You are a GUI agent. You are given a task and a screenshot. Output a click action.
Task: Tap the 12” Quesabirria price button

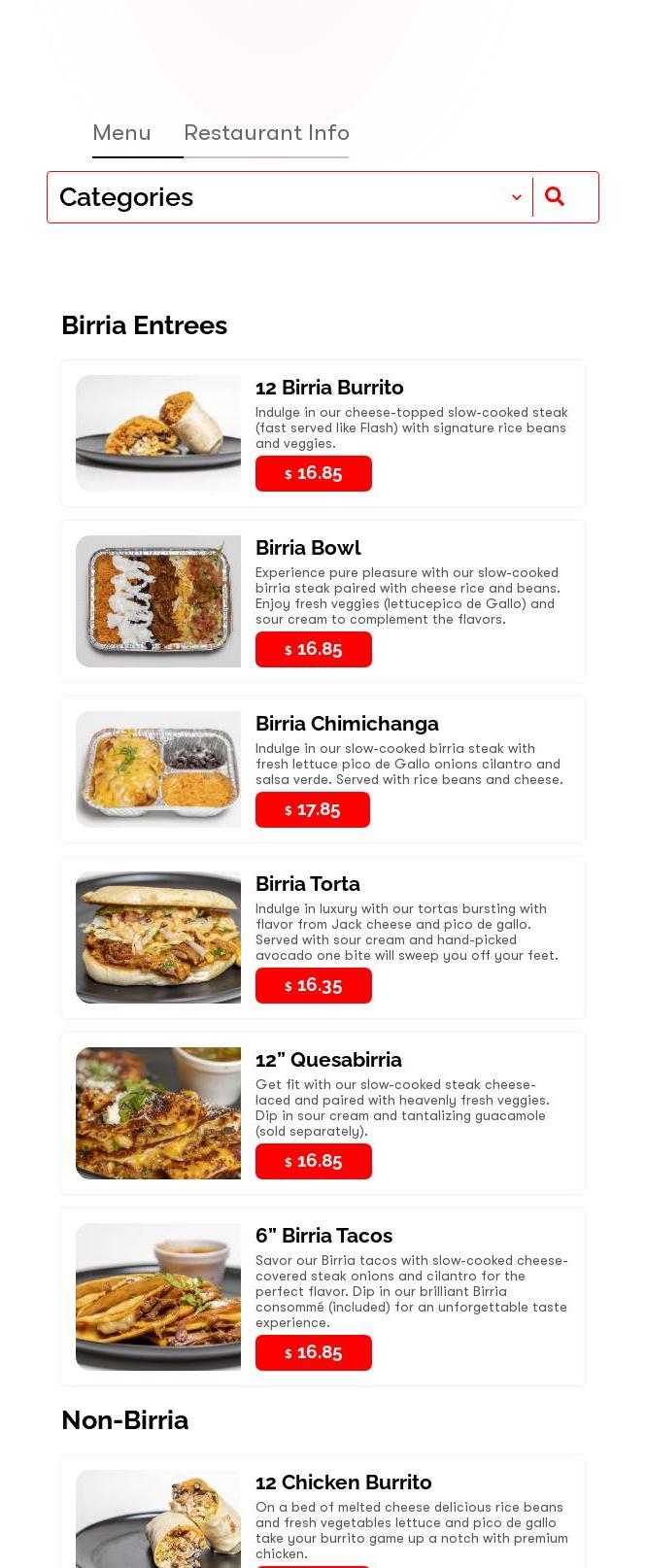[313, 1162]
